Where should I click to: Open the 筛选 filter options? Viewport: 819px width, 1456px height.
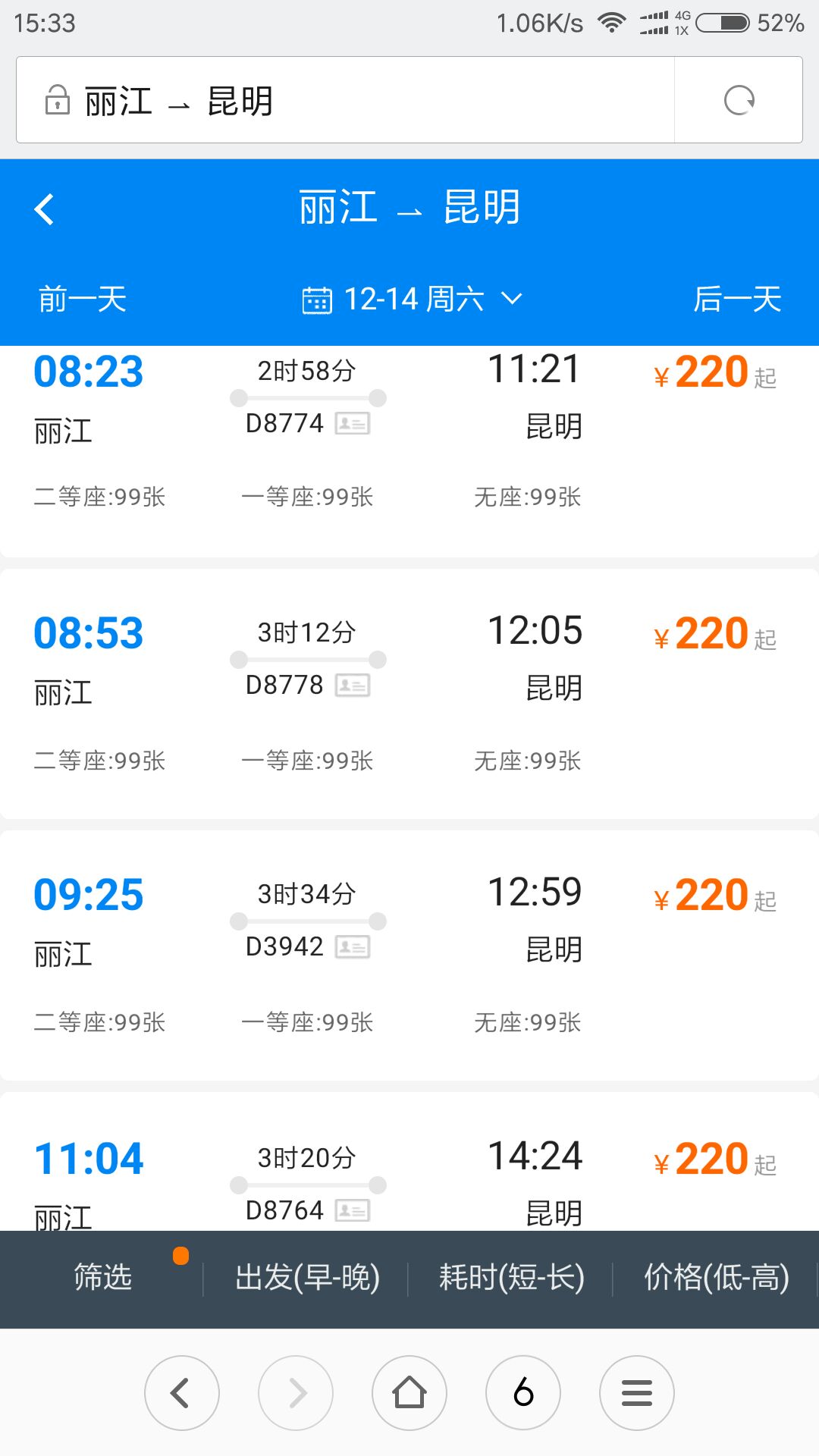(x=102, y=1277)
